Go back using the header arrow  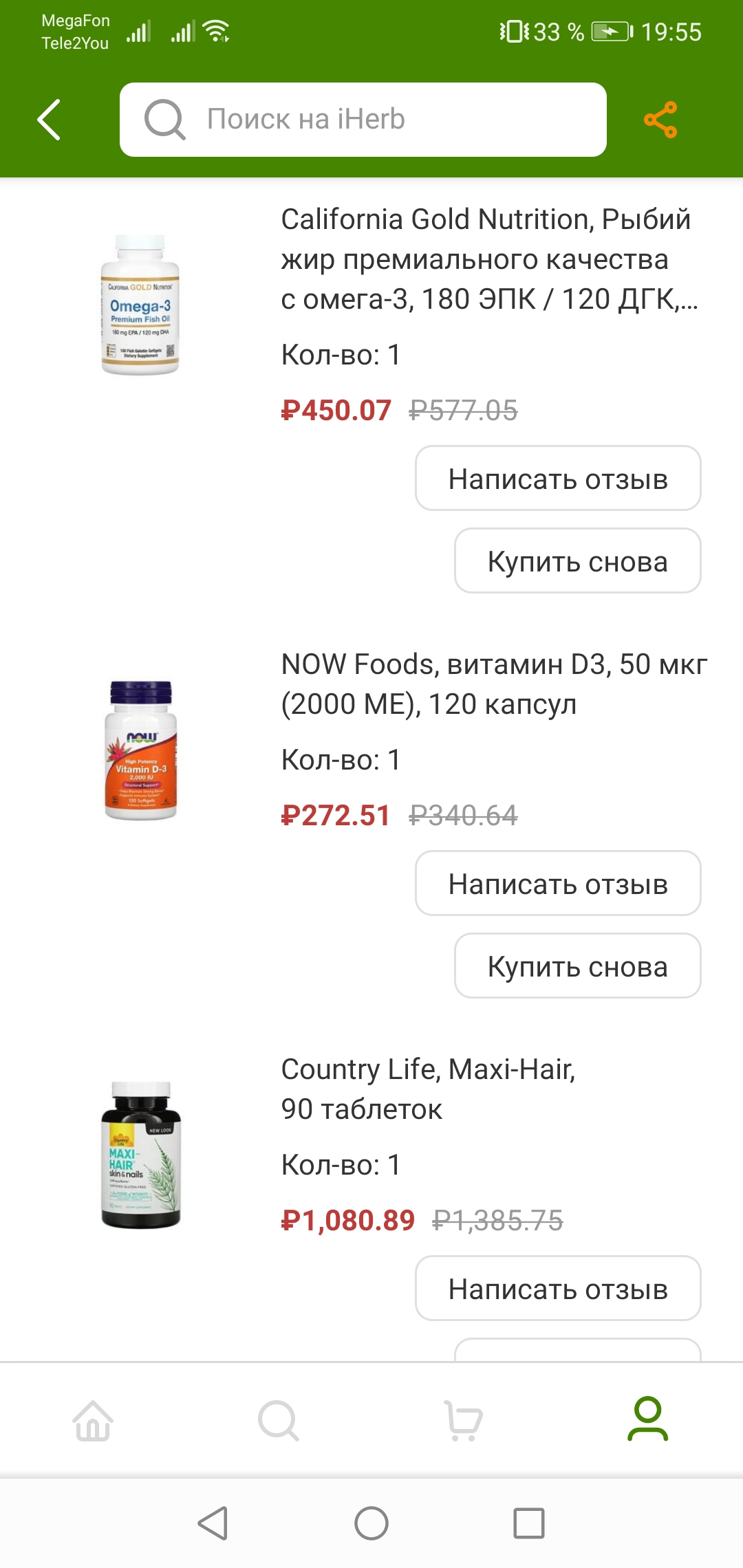50,120
